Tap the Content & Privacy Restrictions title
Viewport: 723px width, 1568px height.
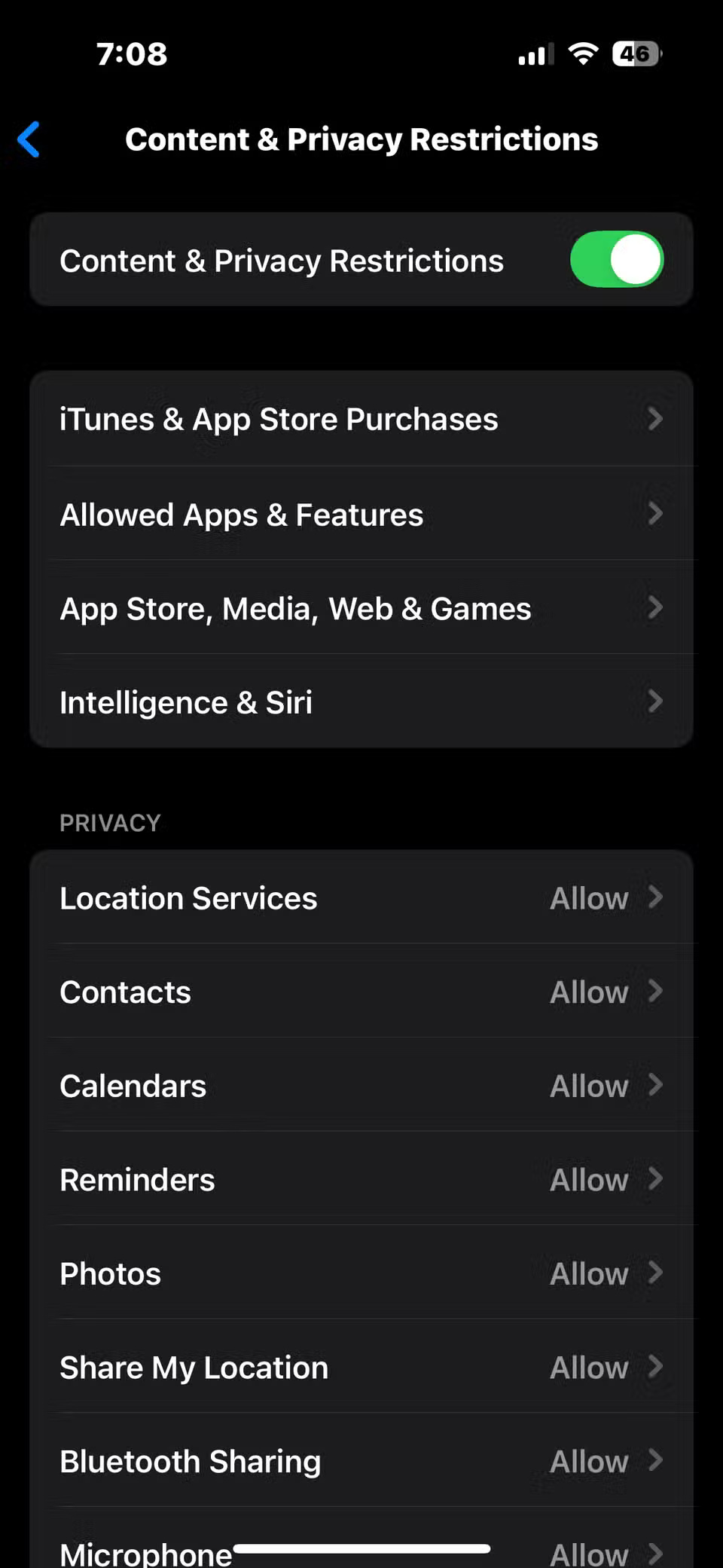pos(361,139)
